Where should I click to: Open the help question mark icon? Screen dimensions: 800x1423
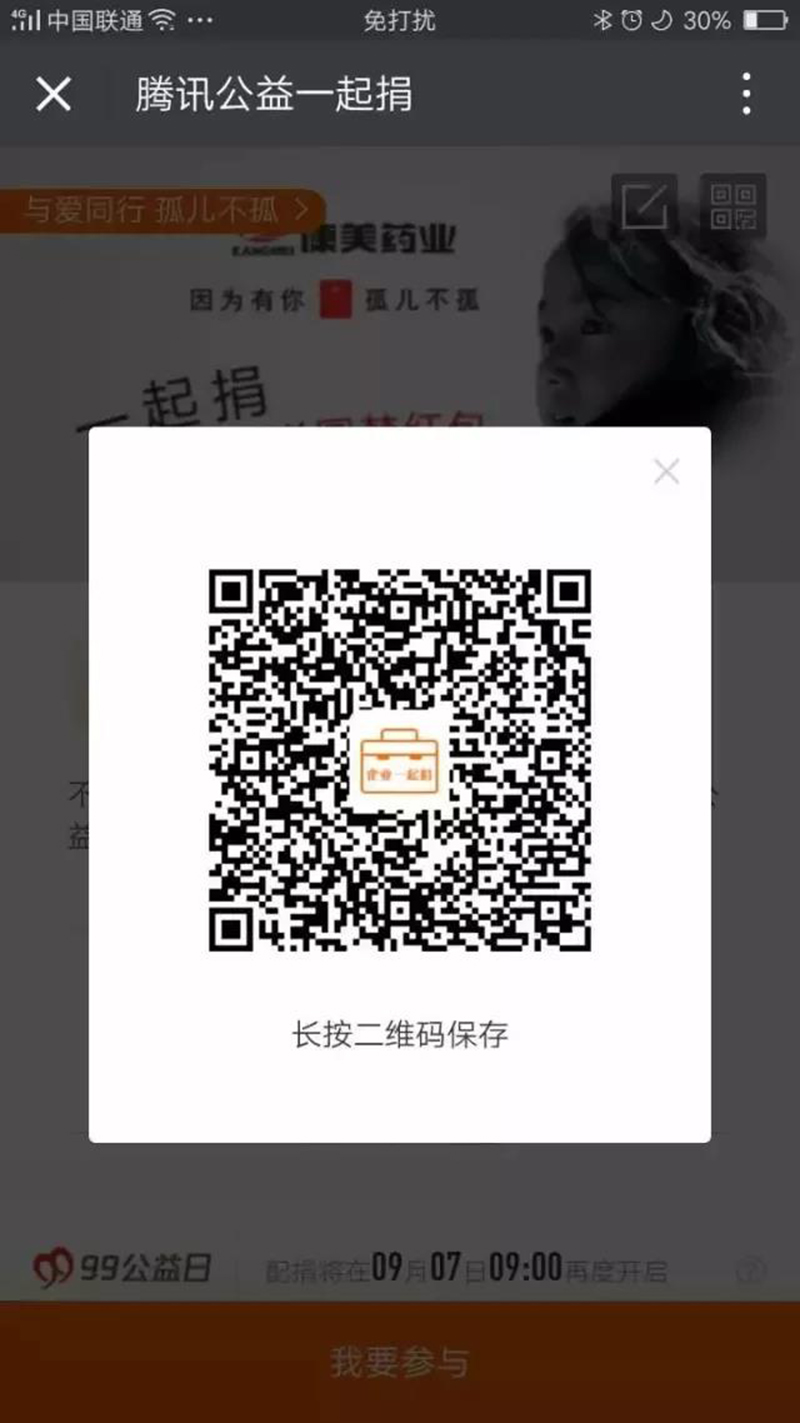(x=750, y=1271)
